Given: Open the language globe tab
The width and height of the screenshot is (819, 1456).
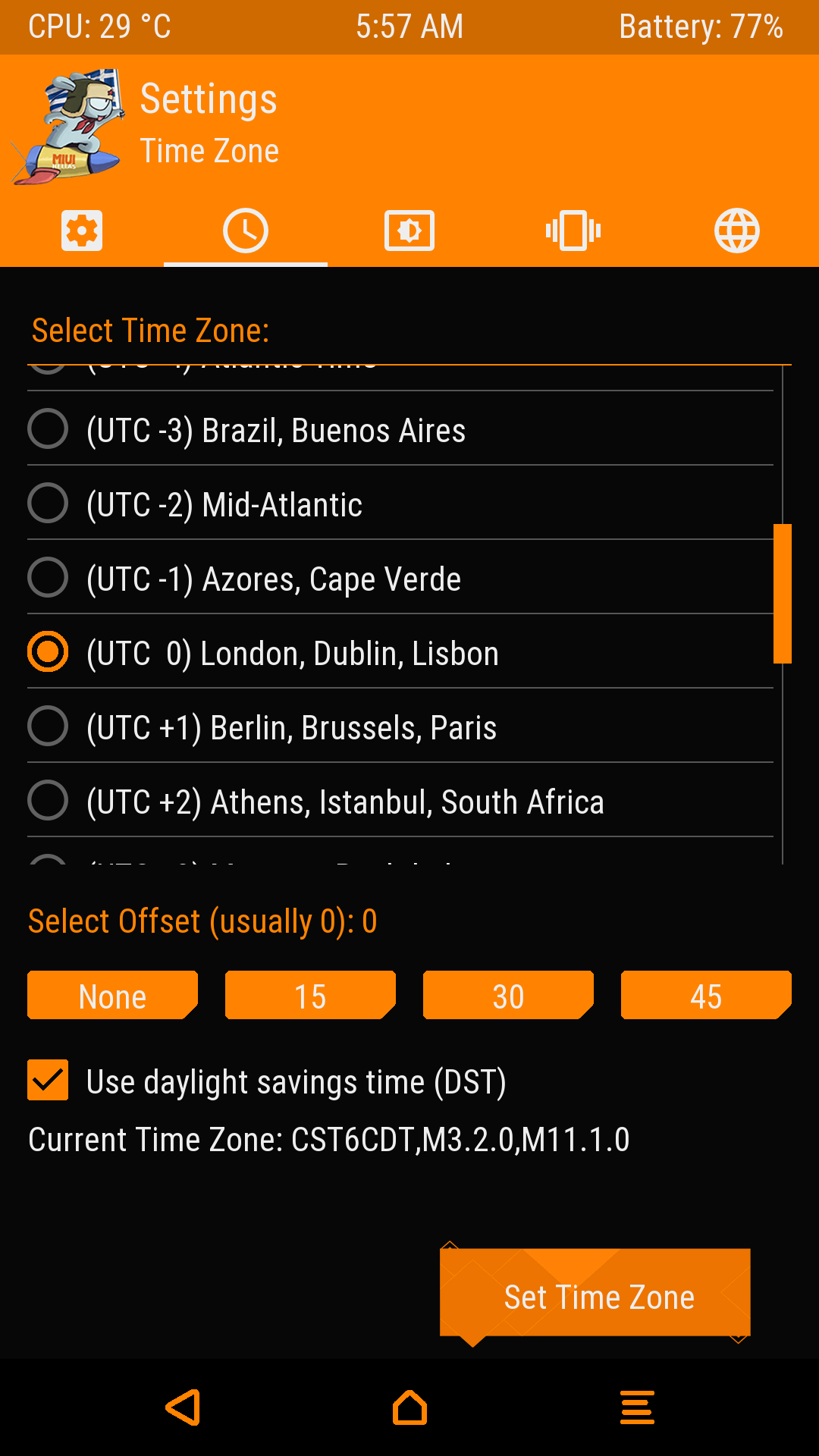Looking at the screenshot, I should (x=736, y=231).
